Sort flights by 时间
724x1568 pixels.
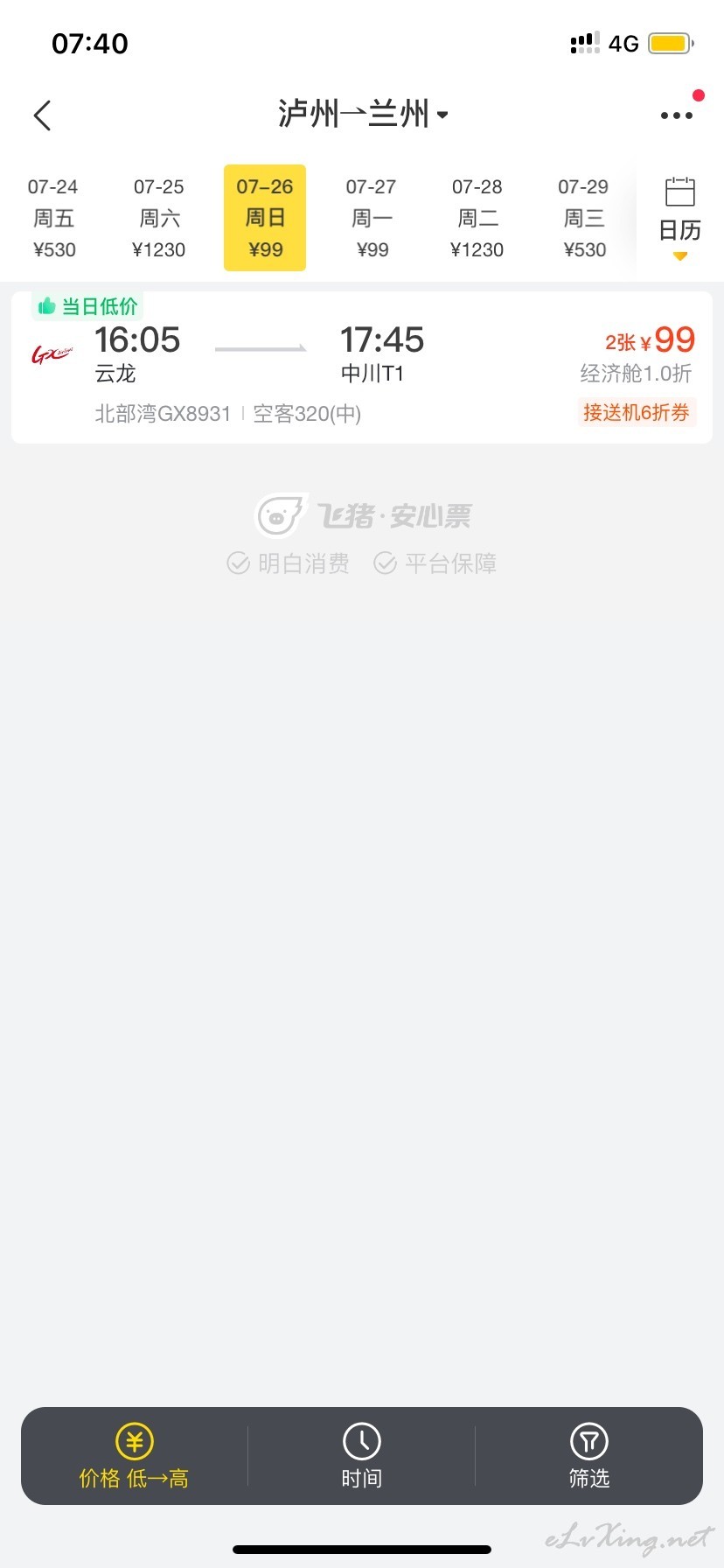click(361, 1456)
